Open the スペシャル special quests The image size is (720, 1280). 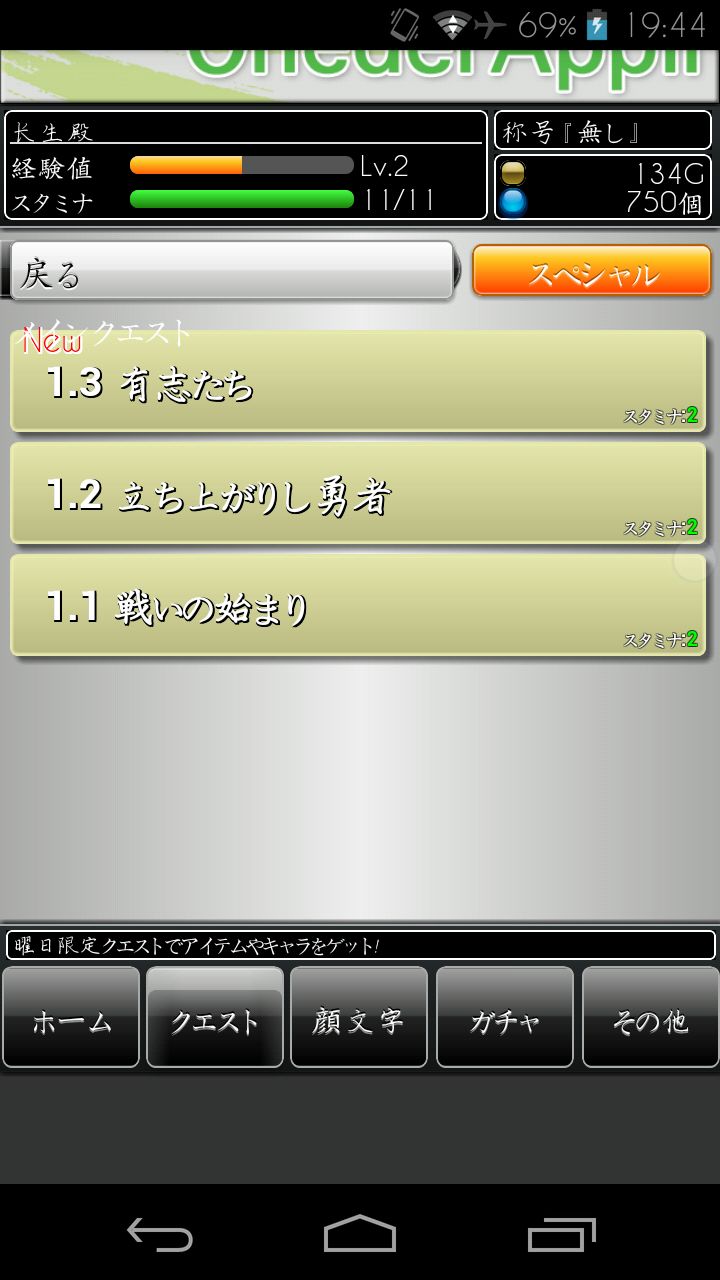coord(591,271)
